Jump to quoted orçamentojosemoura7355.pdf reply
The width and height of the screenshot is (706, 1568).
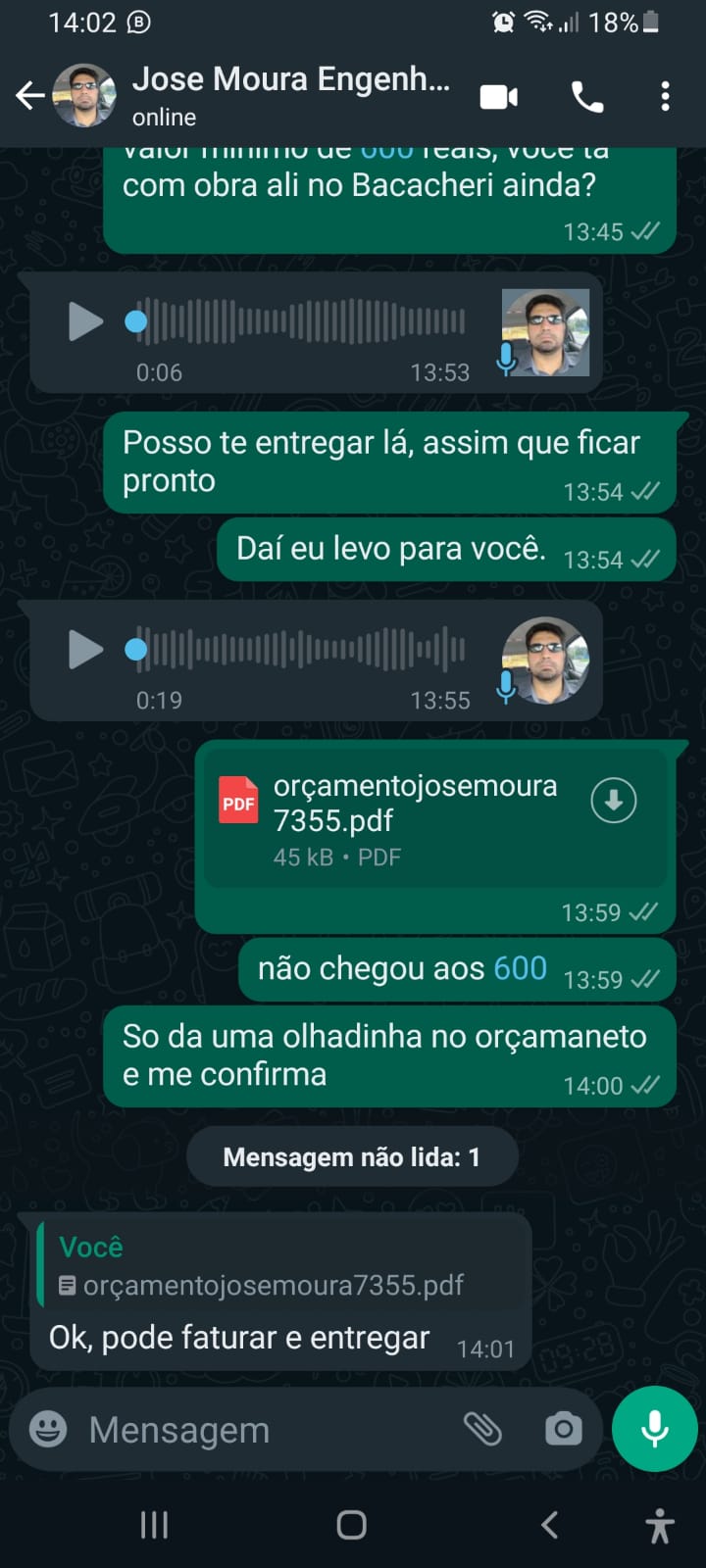click(284, 1265)
